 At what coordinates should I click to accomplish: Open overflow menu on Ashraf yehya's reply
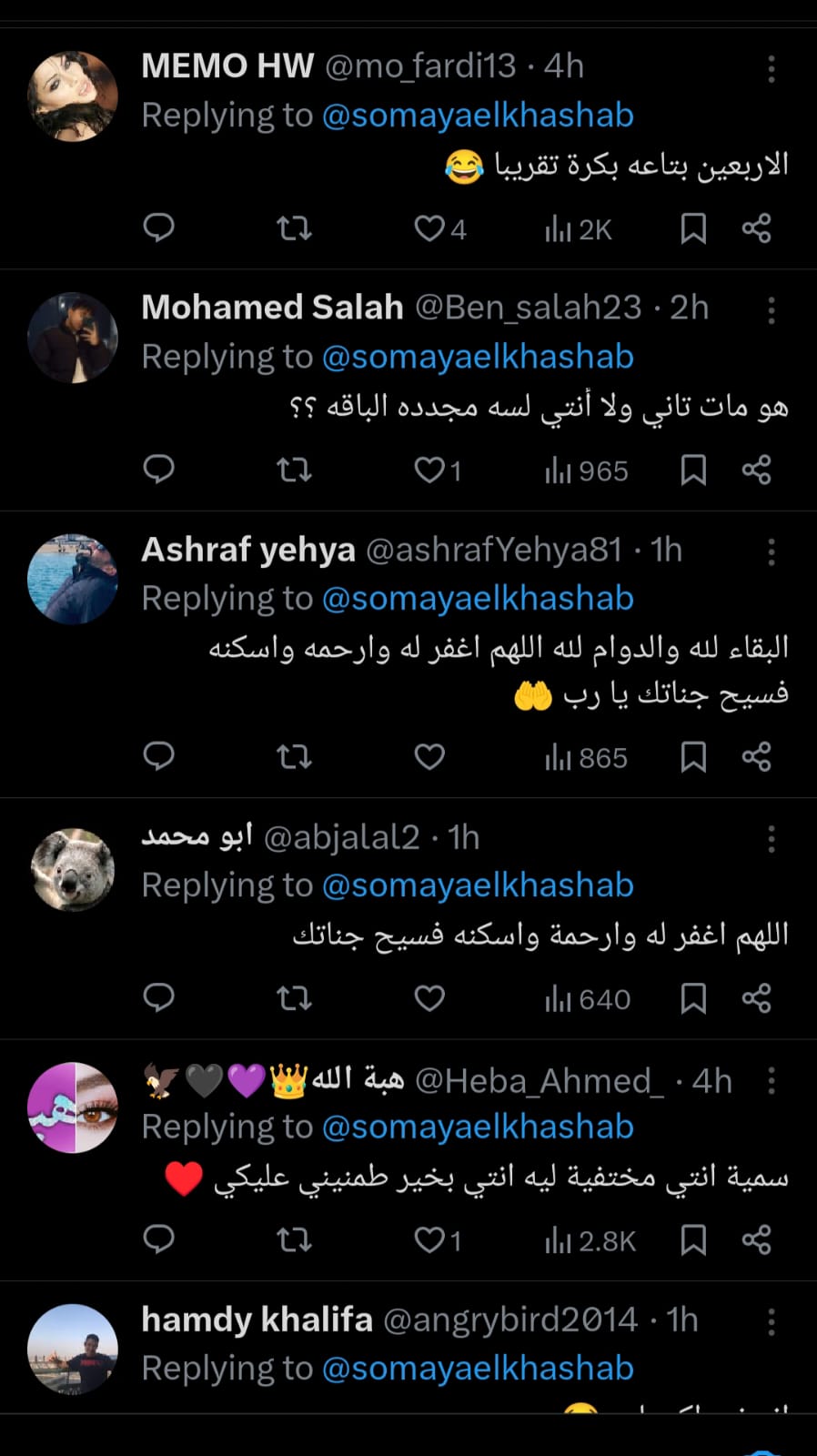[771, 552]
